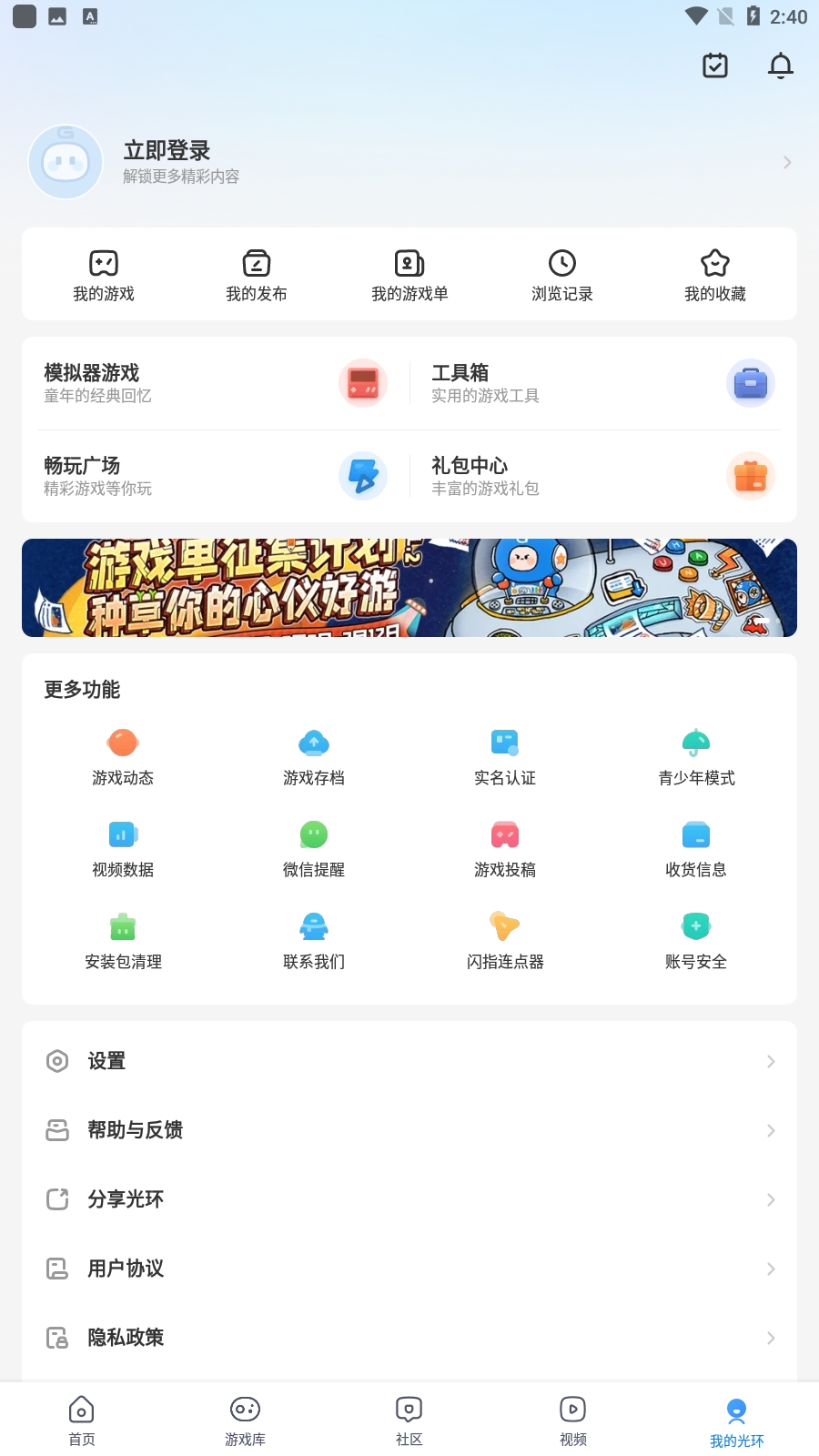Tap 立即登录 to log in
Image resolution: width=819 pixels, height=1456 pixels.
click(x=166, y=150)
